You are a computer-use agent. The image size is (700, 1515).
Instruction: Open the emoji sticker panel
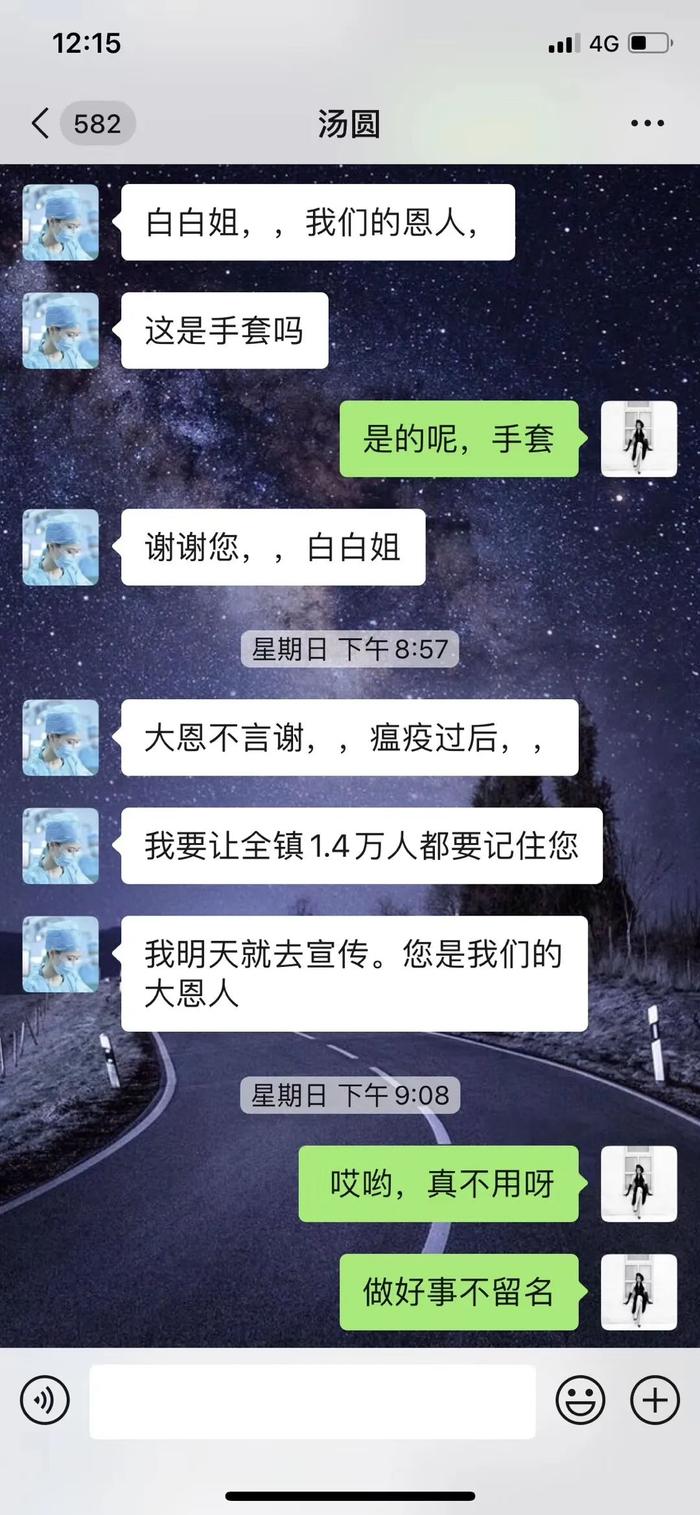click(580, 1399)
